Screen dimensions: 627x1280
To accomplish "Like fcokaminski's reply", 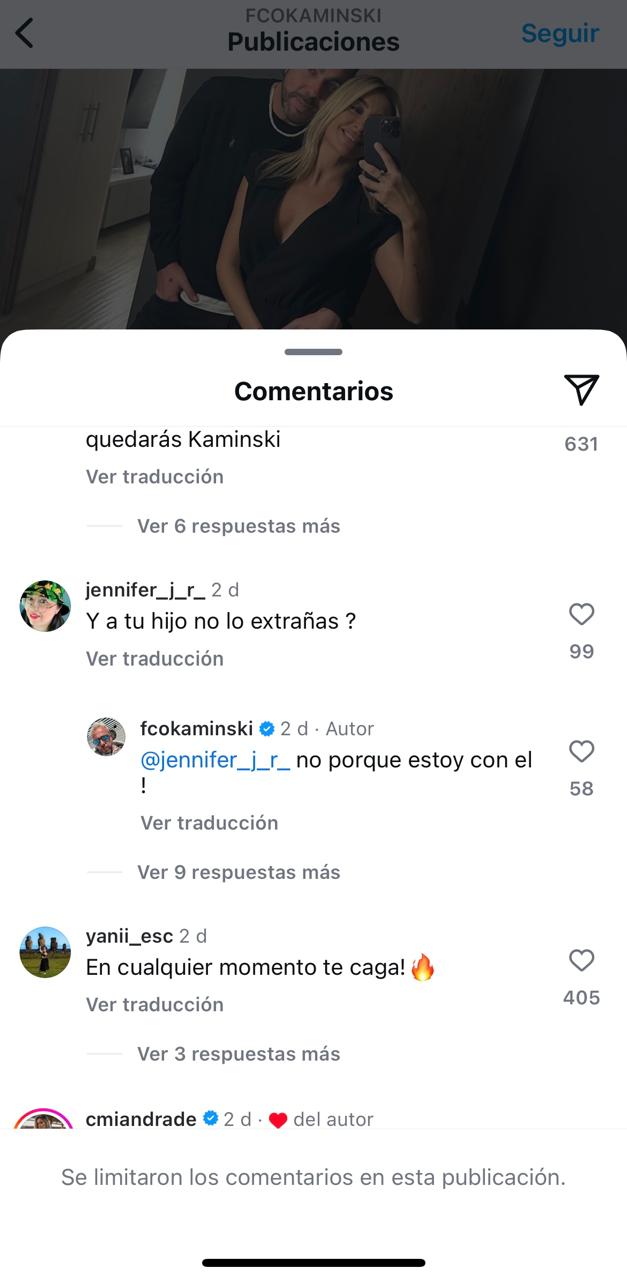I will (581, 751).
